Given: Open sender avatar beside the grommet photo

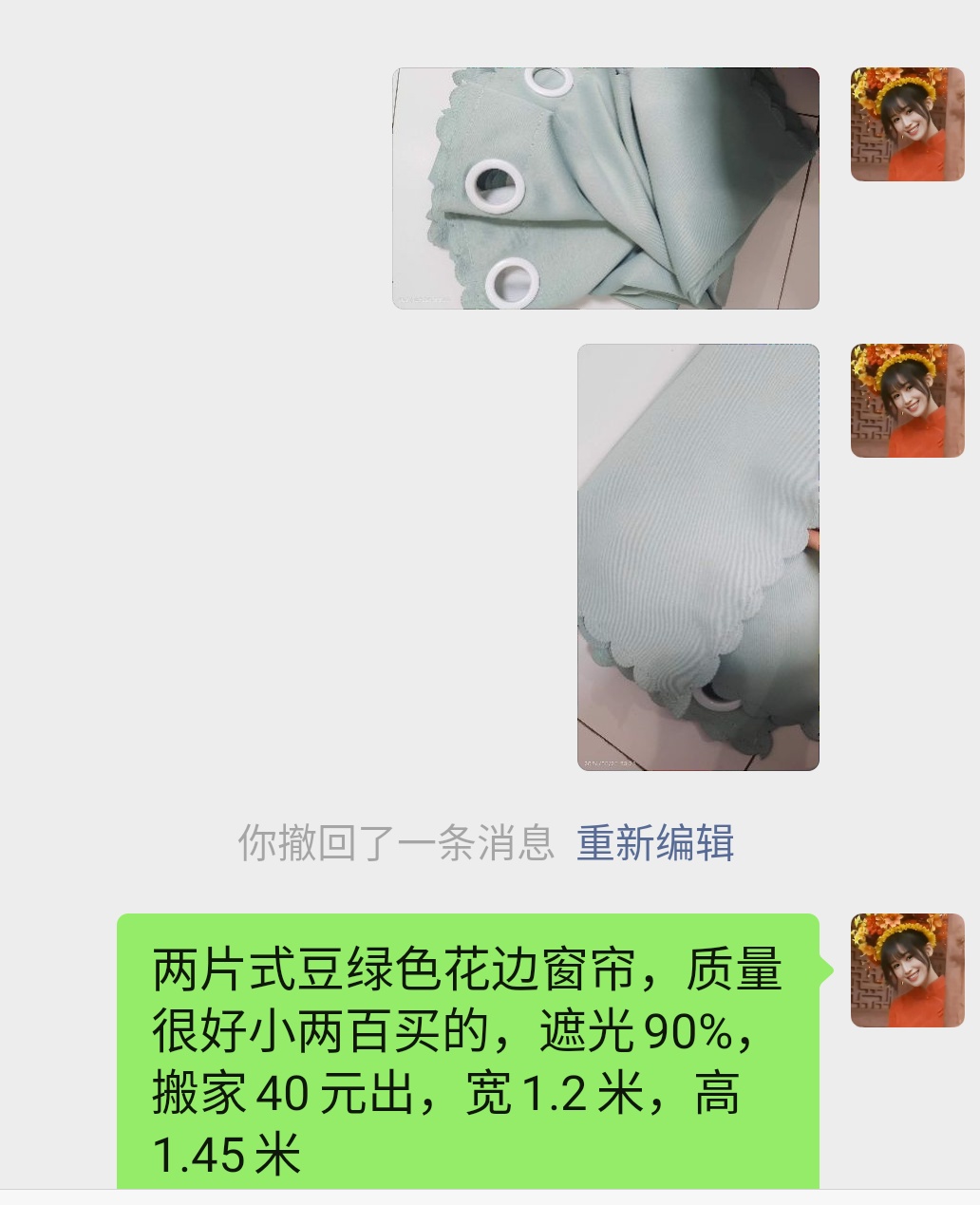Looking at the screenshot, I should click(x=907, y=124).
